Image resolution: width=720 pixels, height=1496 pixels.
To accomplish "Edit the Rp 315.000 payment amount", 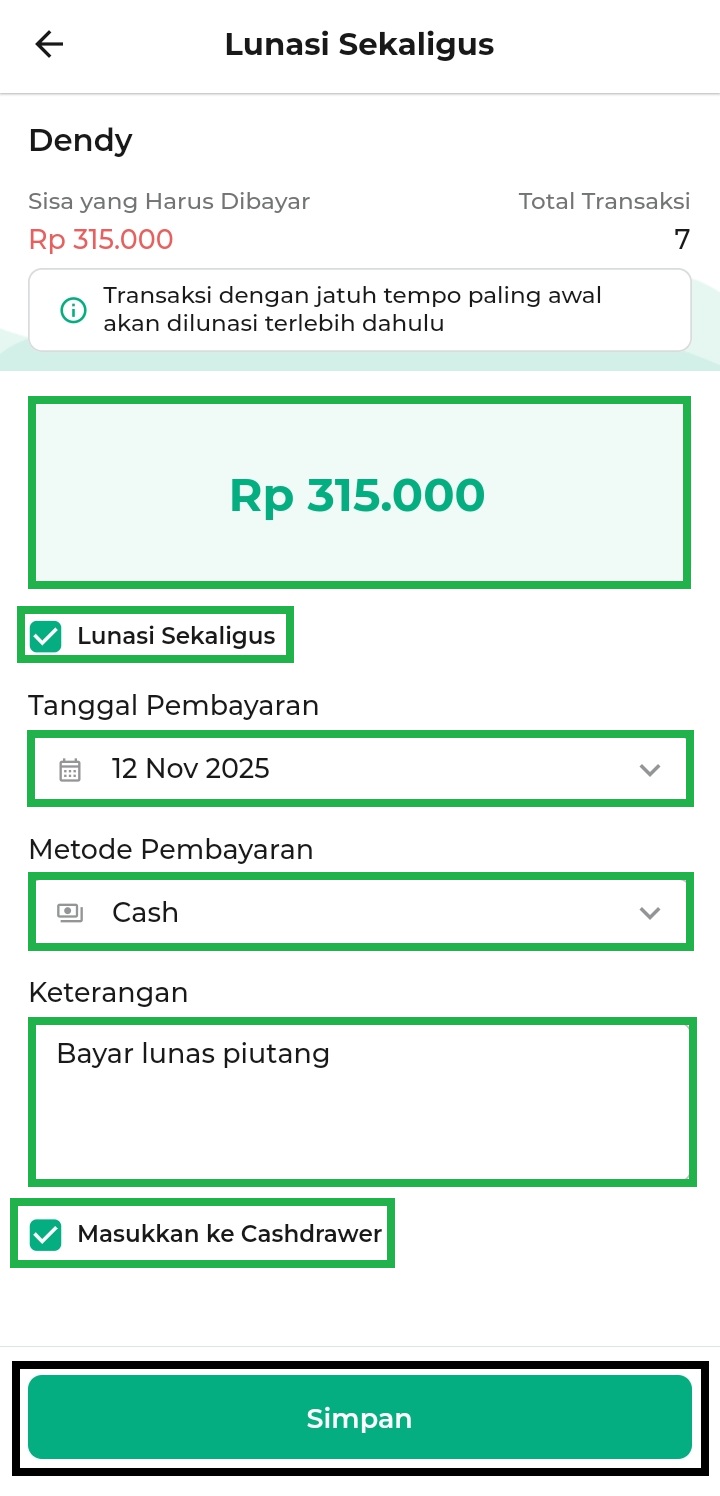I will coord(359,494).
